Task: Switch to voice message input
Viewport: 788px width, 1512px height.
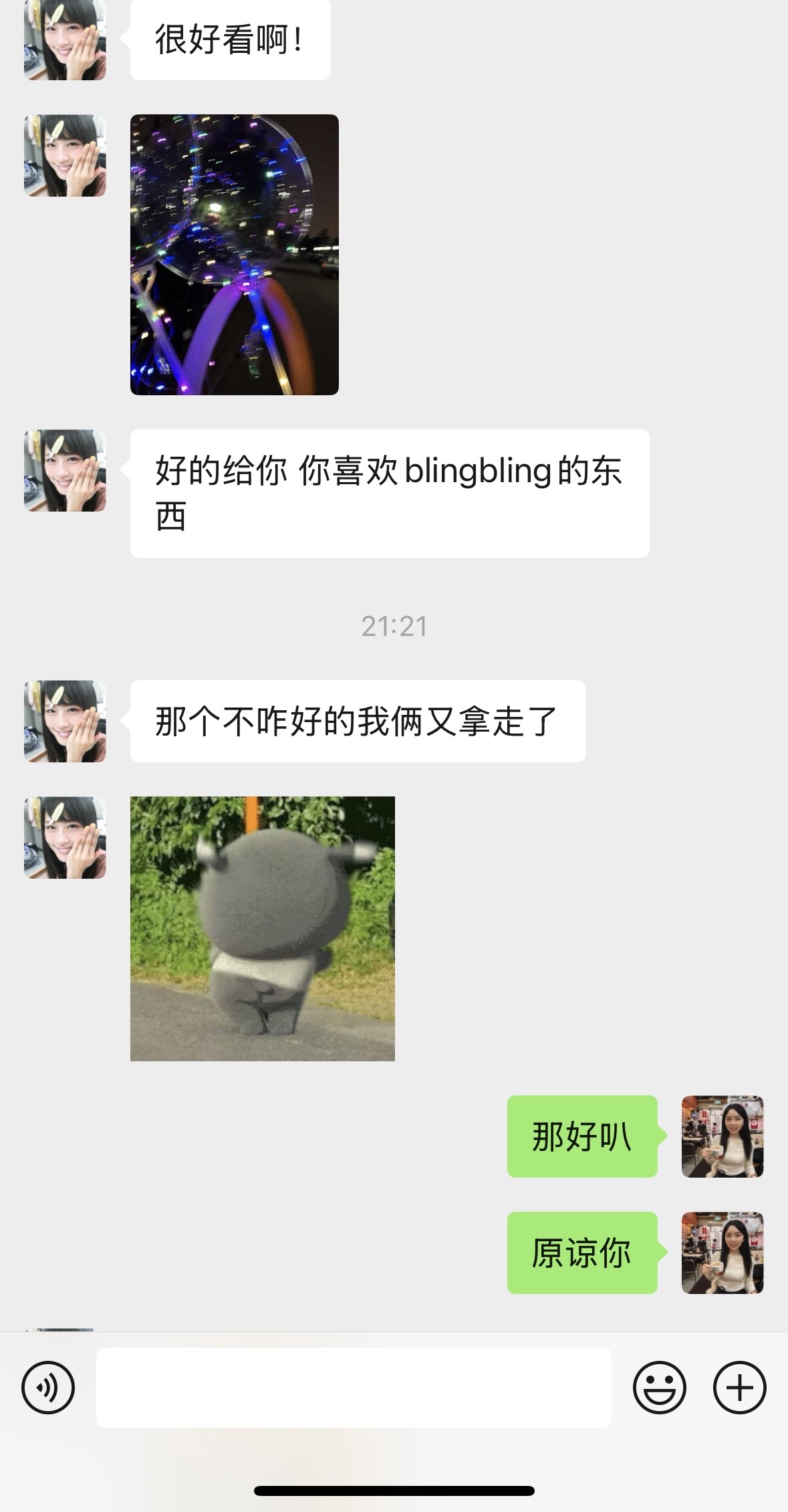Action: coord(48,1388)
